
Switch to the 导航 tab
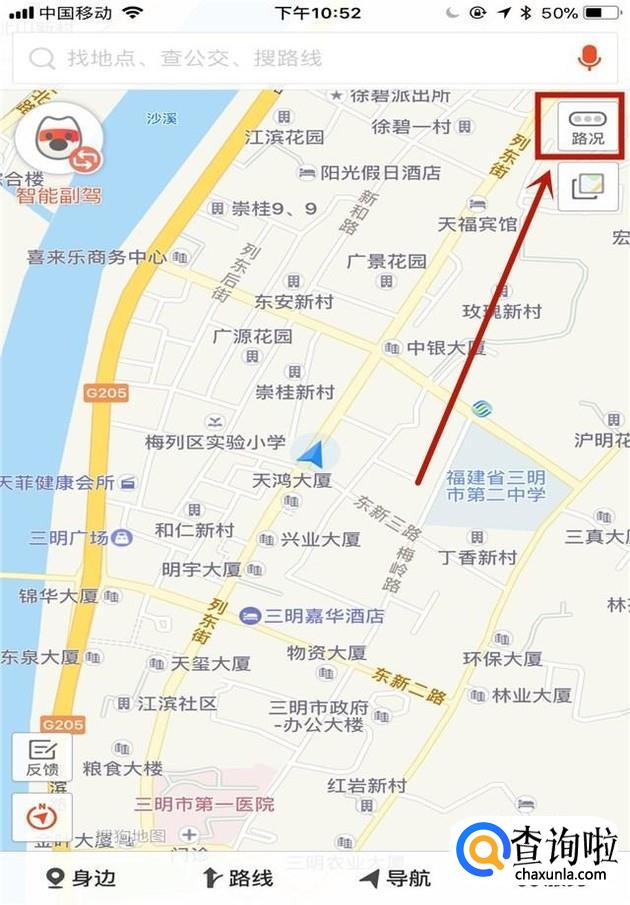pos(396,878)
